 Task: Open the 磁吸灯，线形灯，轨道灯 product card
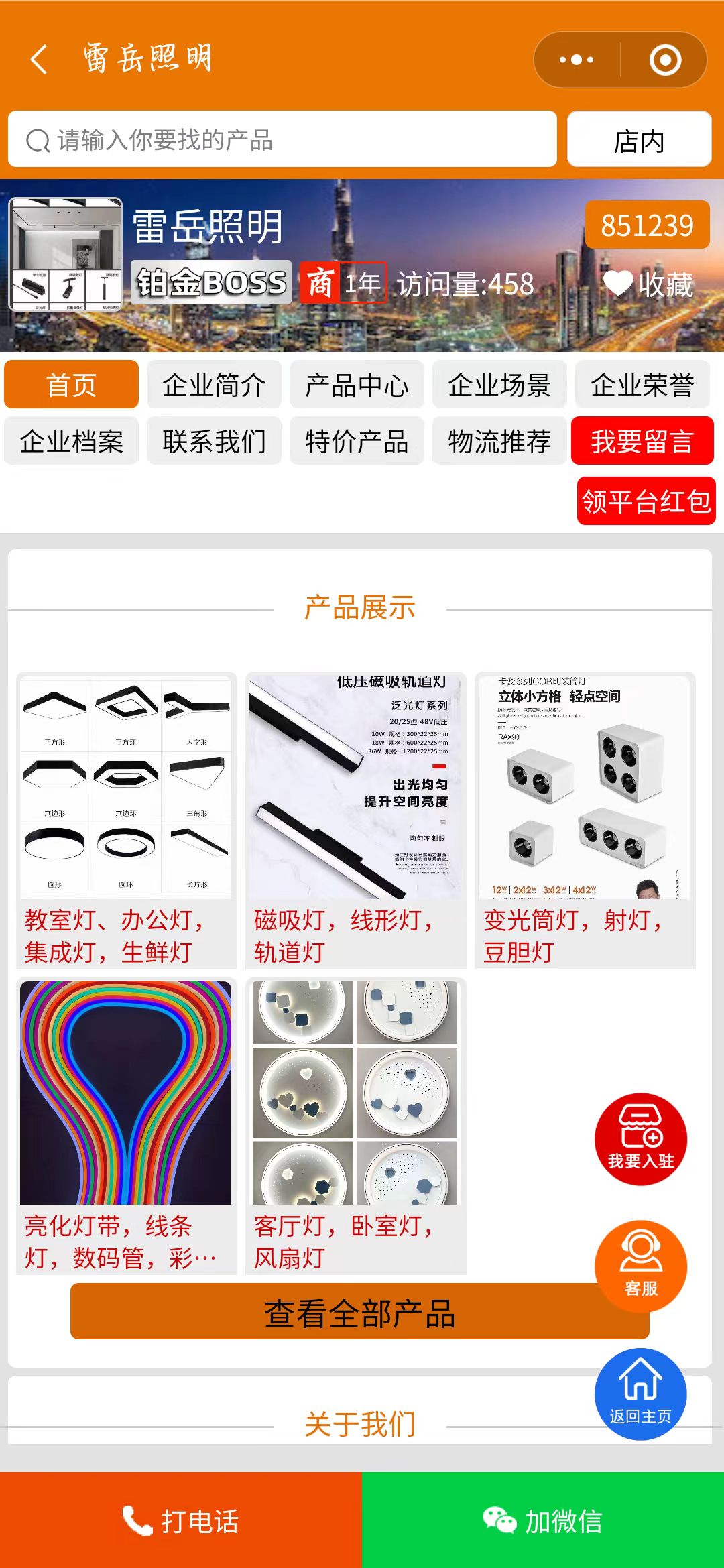point(356,821)
